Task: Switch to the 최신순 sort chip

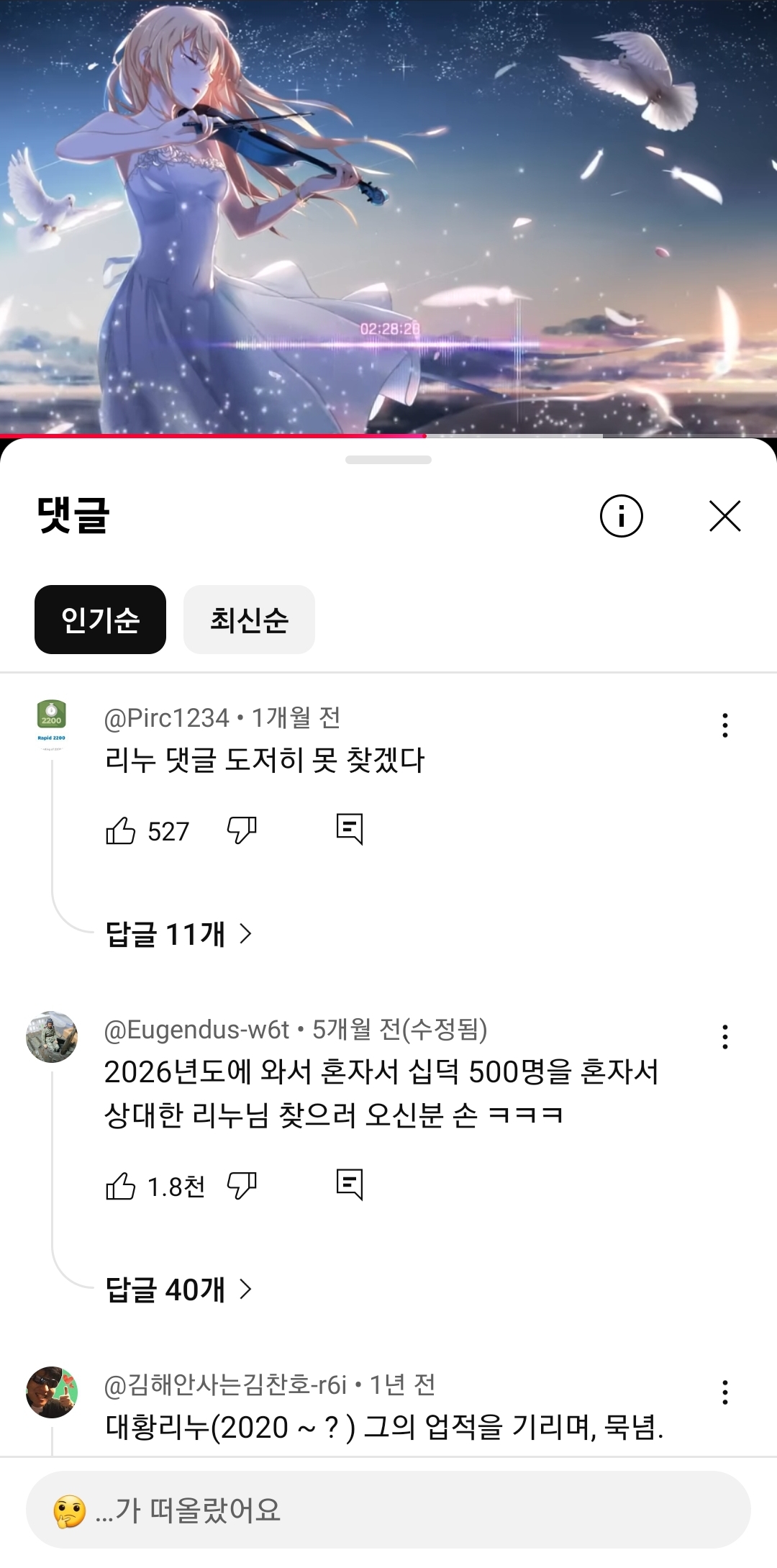Action: [249, 620]
